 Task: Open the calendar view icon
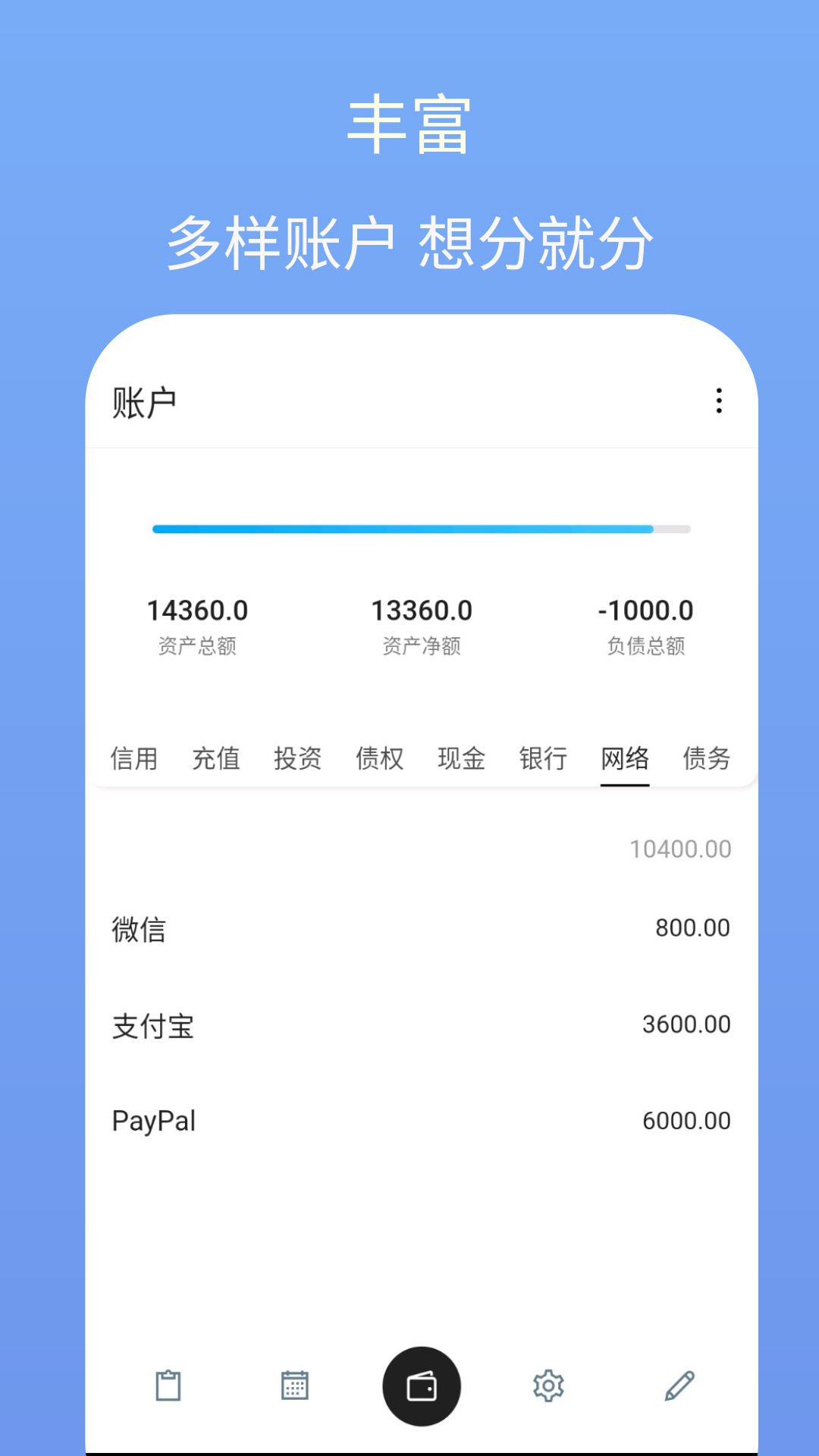coord(295,1385)
